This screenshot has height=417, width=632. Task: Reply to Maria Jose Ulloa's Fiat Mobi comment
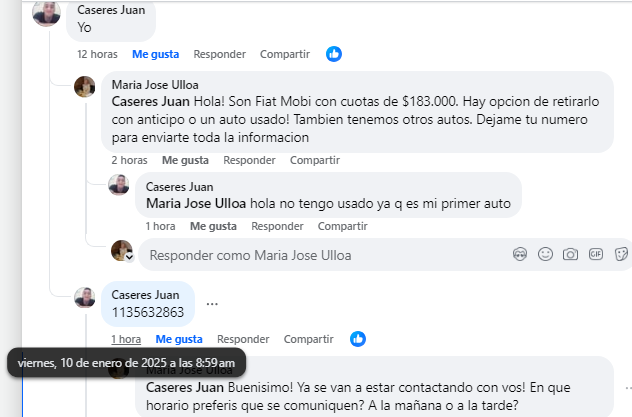tap(250, 160)
